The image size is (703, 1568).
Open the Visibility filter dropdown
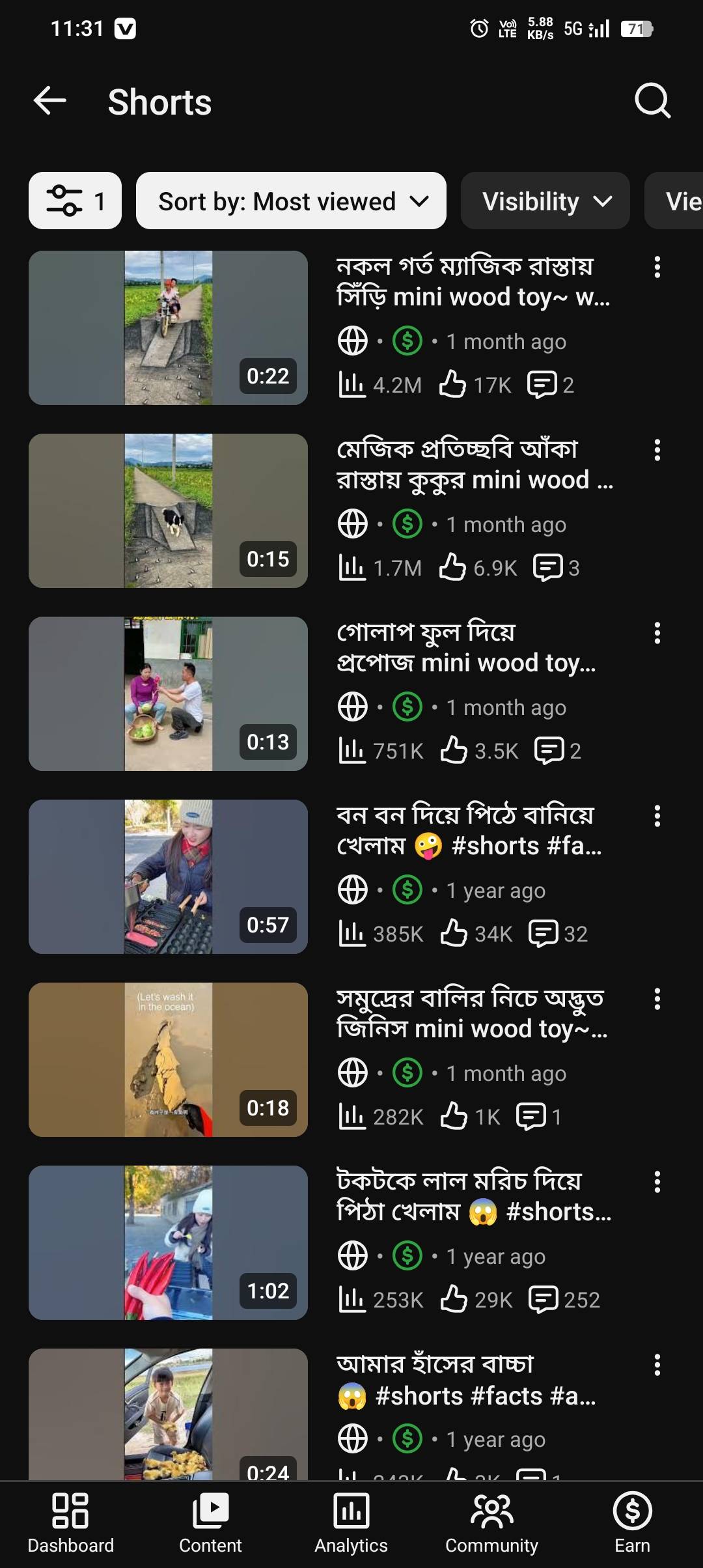[545, 201]
